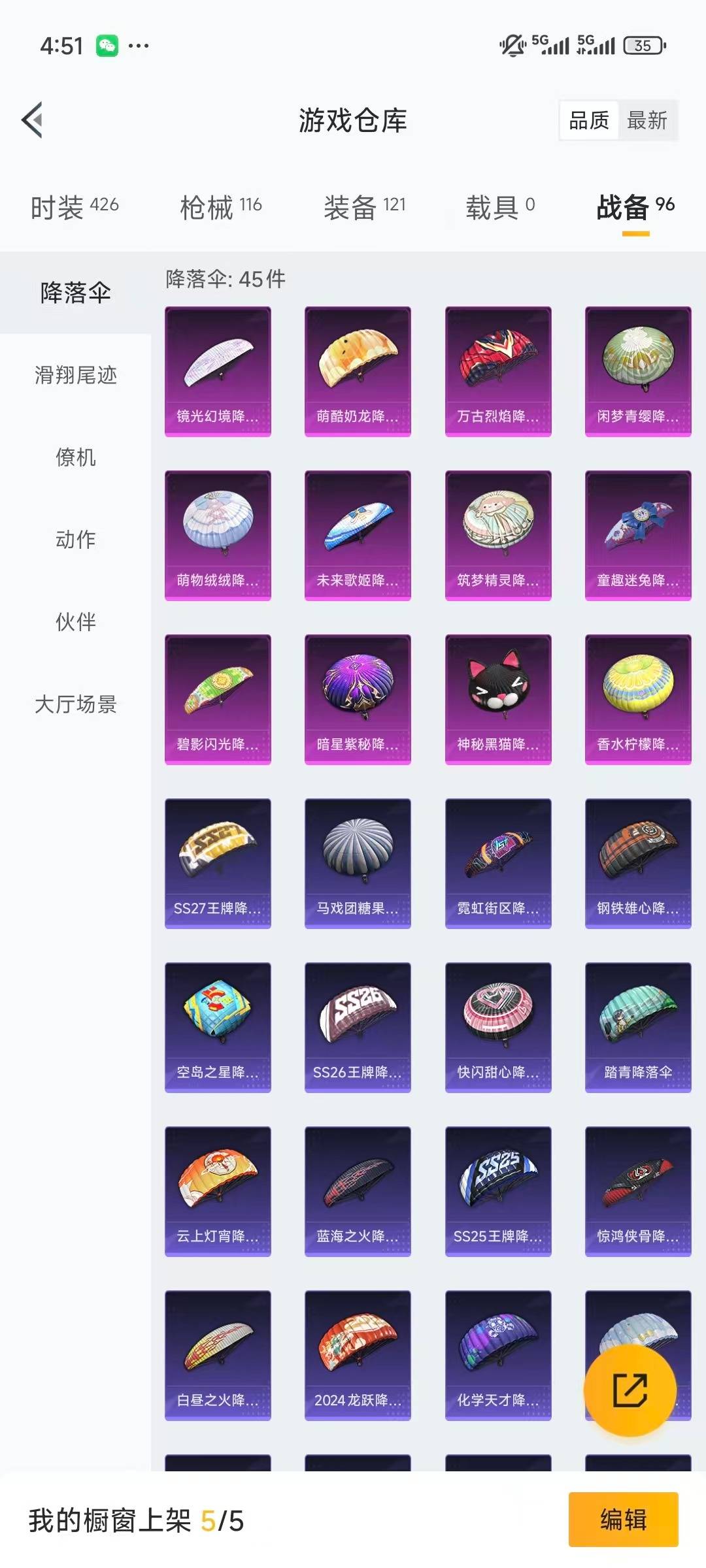Select the 动作 category

[76, 540]
